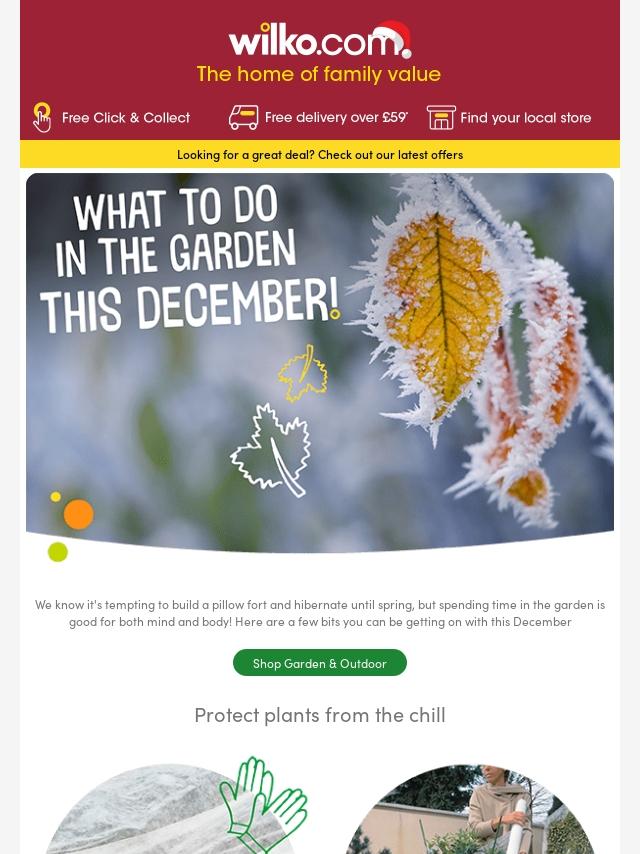Open the December garden hero banner
The height and width of the screenshot is (854, 640).
tap(320, 365)
